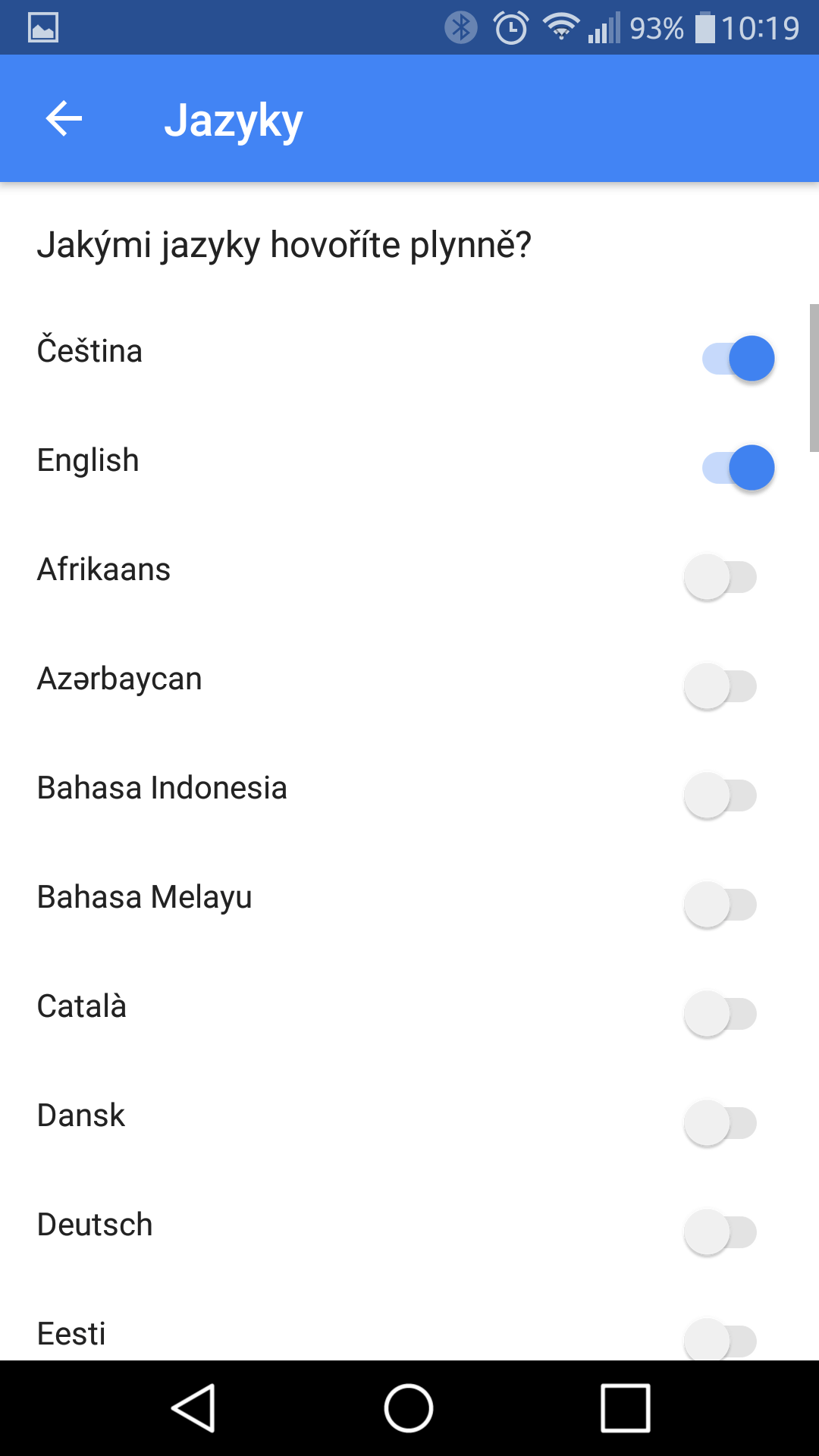Screen dimensions: 819x1456
Task: Open the recent apps overview
Action: click(626, 1408)
